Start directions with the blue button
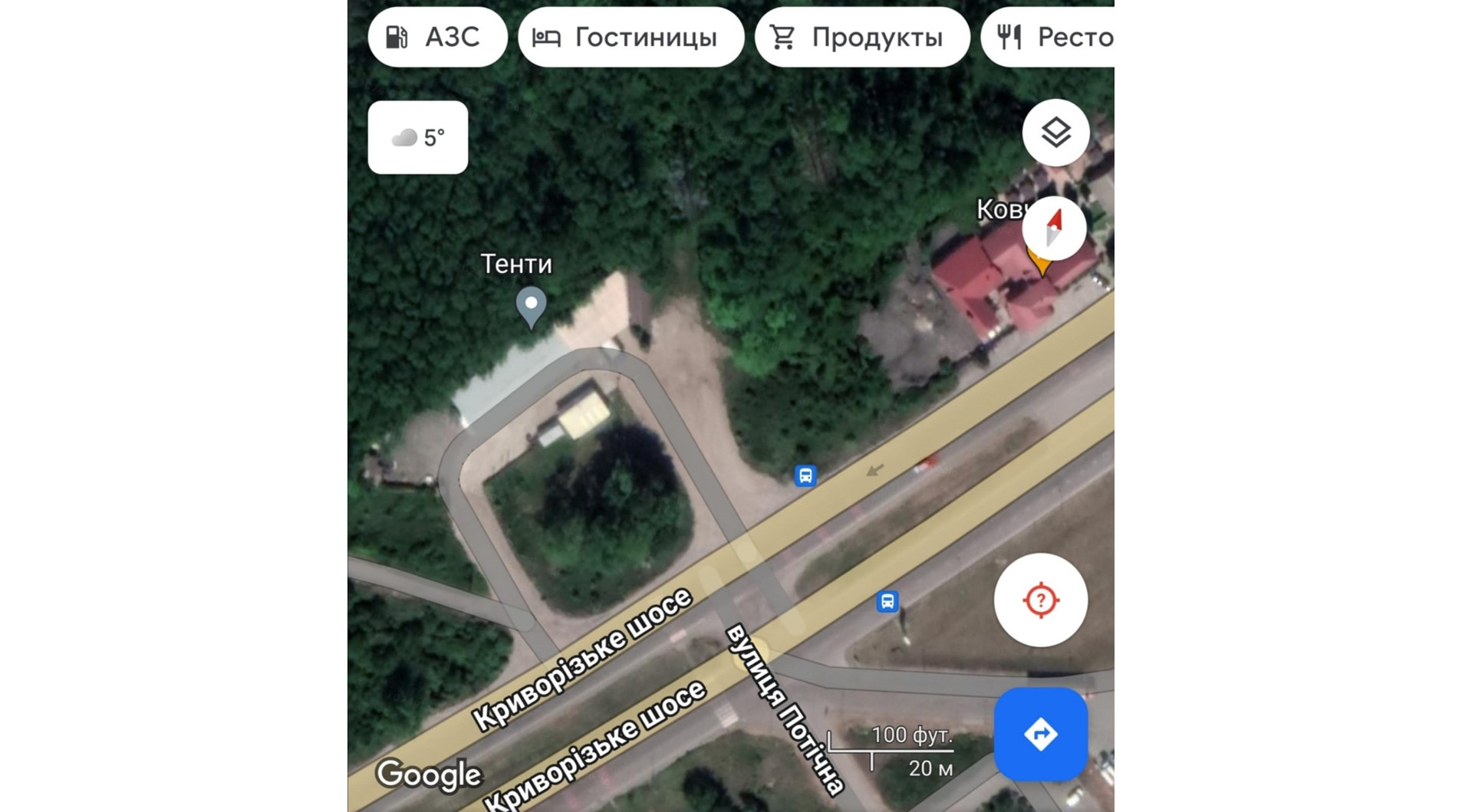1462x812 pixels. [1041, 734]
